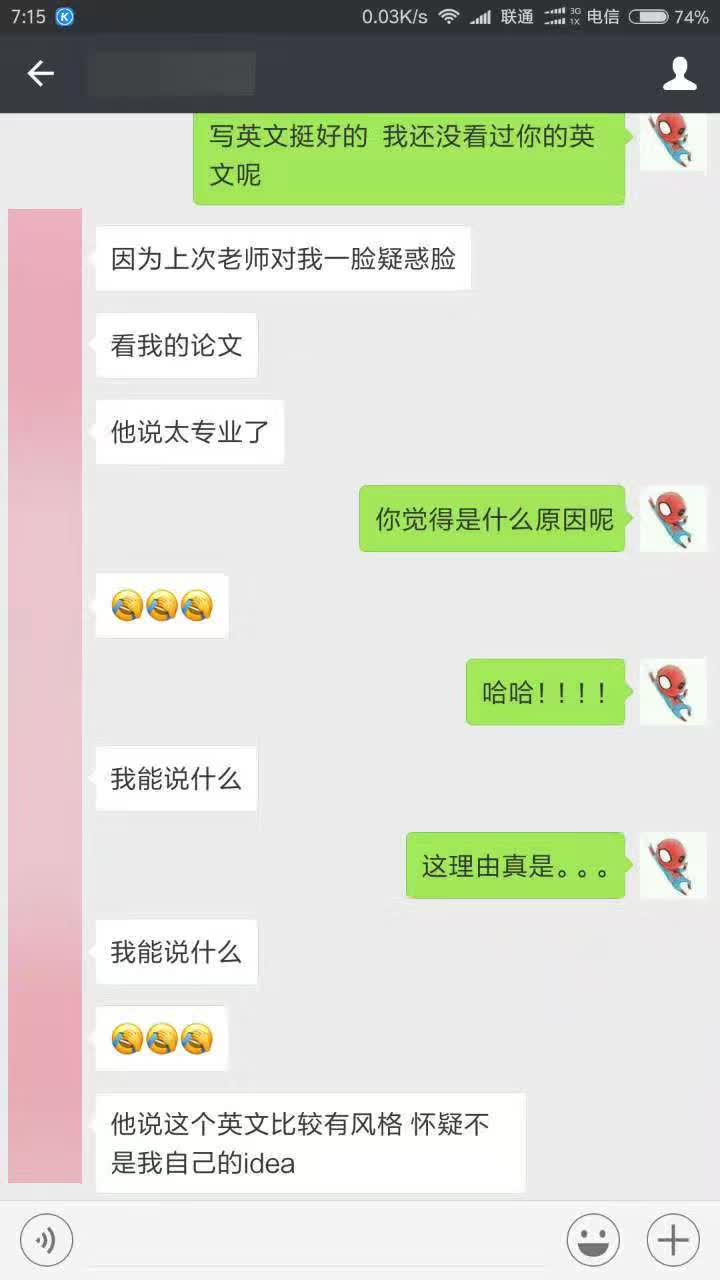Open the chat info profile icon
The height and width of the screenshot is (1280, 720).
tap(680, 73)
